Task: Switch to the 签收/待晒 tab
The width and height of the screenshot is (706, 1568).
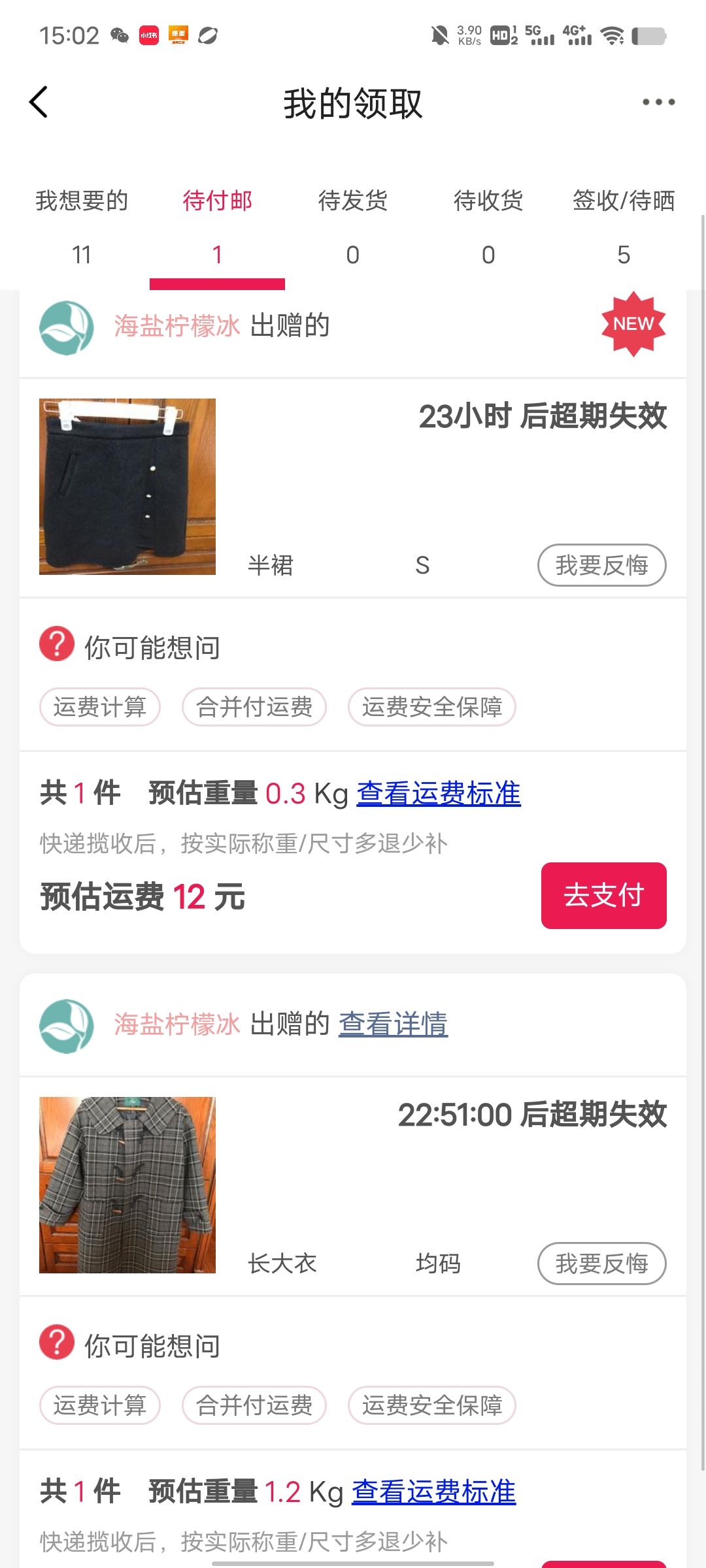Action: 623,225
